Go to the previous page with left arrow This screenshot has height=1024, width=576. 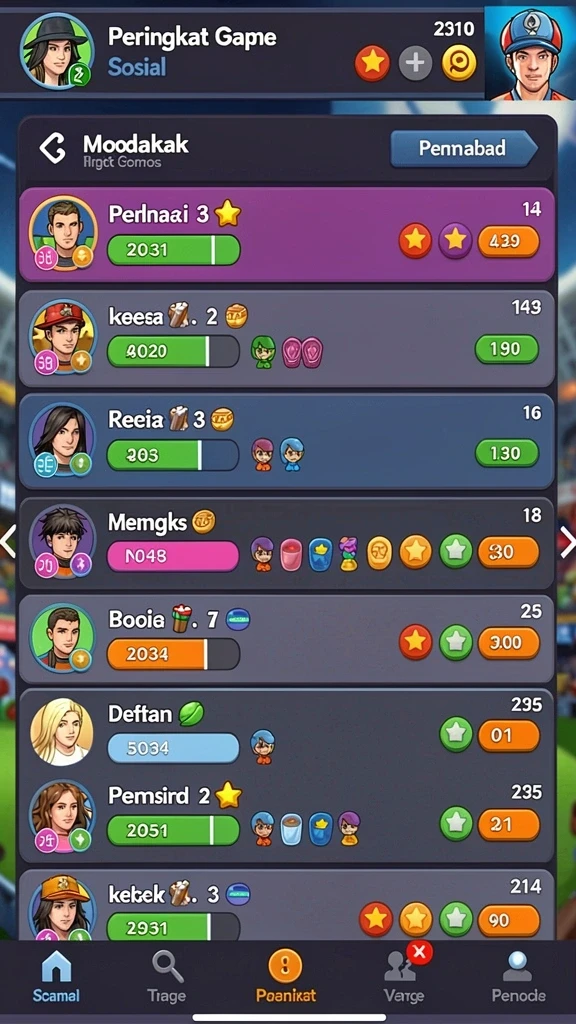click(x=8, y=542)
